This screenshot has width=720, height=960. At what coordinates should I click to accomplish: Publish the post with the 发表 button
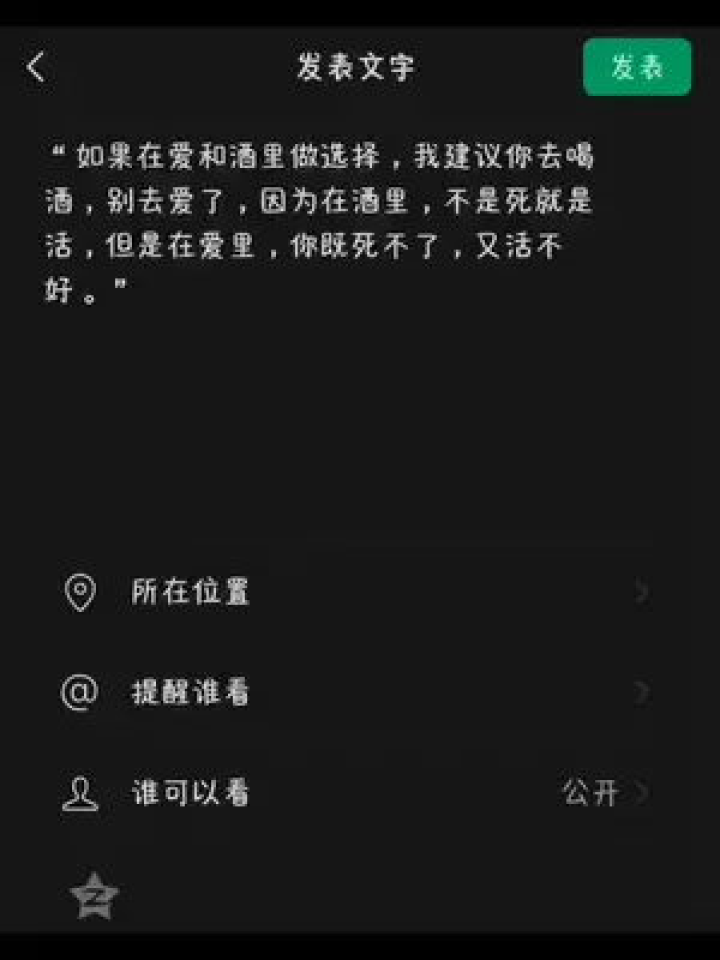(637, 67)
